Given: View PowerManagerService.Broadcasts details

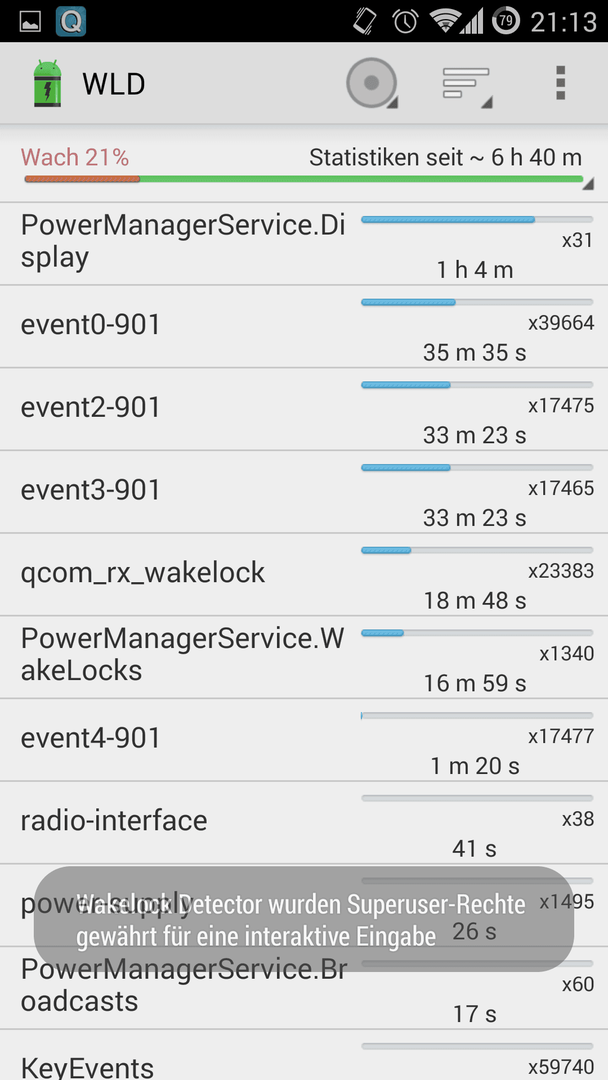Looking at the screenshot, I should pyautogui.click(x=304, y=988).
